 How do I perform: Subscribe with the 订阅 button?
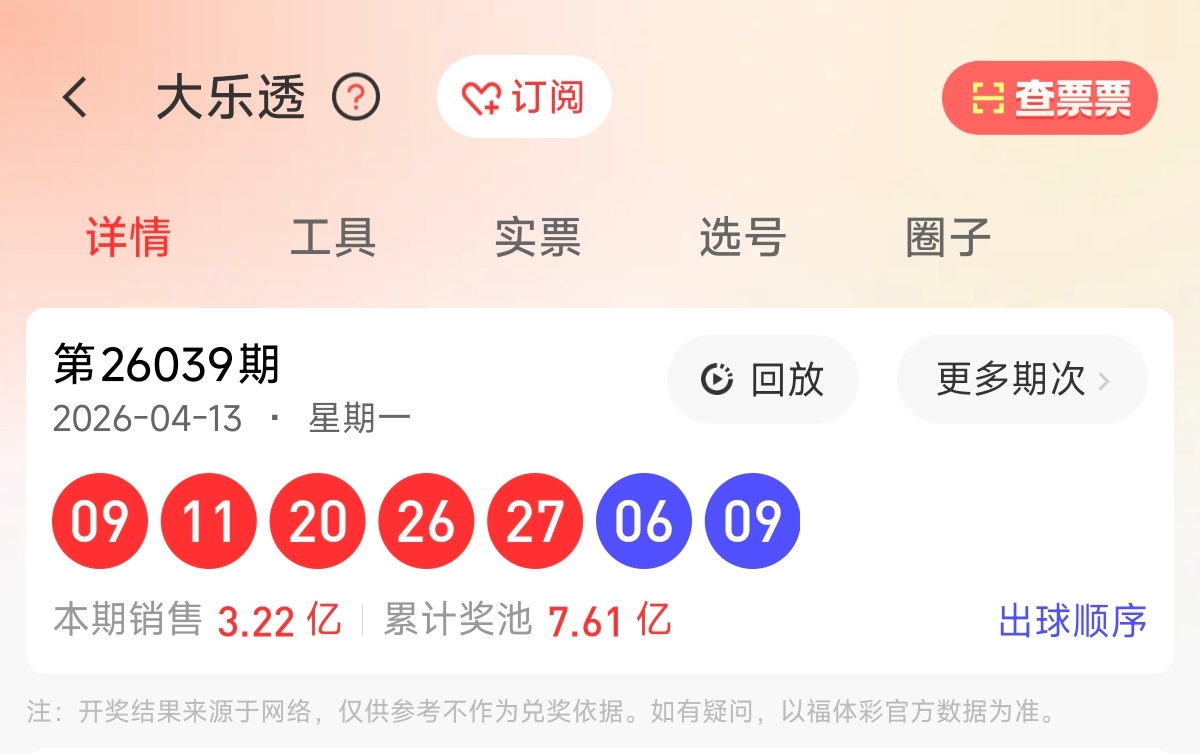click(524, 97)
